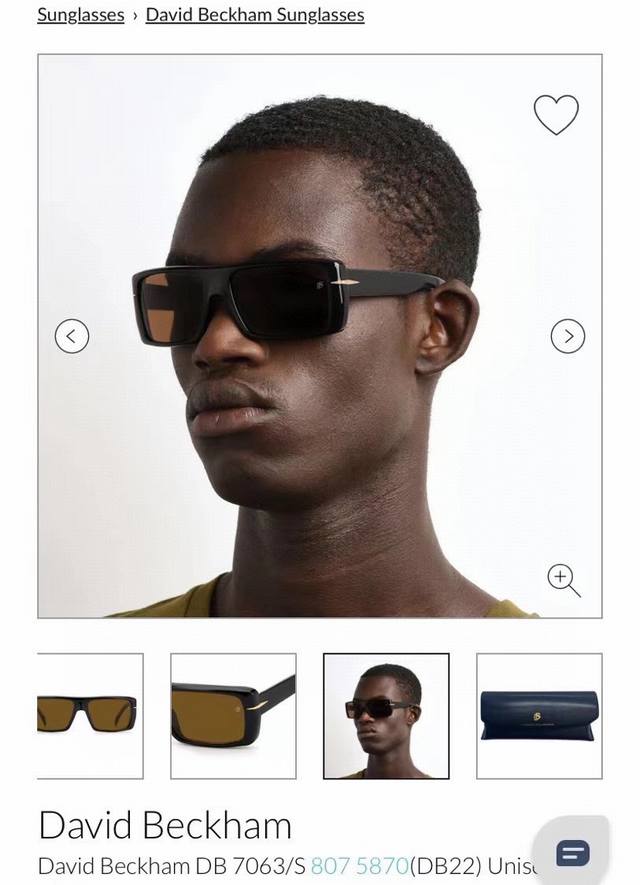The width and height of the screenshot is (640, 885).
Task: Select the angled close-up sunglasses thumbnail
Action: [x=233, y=716]
